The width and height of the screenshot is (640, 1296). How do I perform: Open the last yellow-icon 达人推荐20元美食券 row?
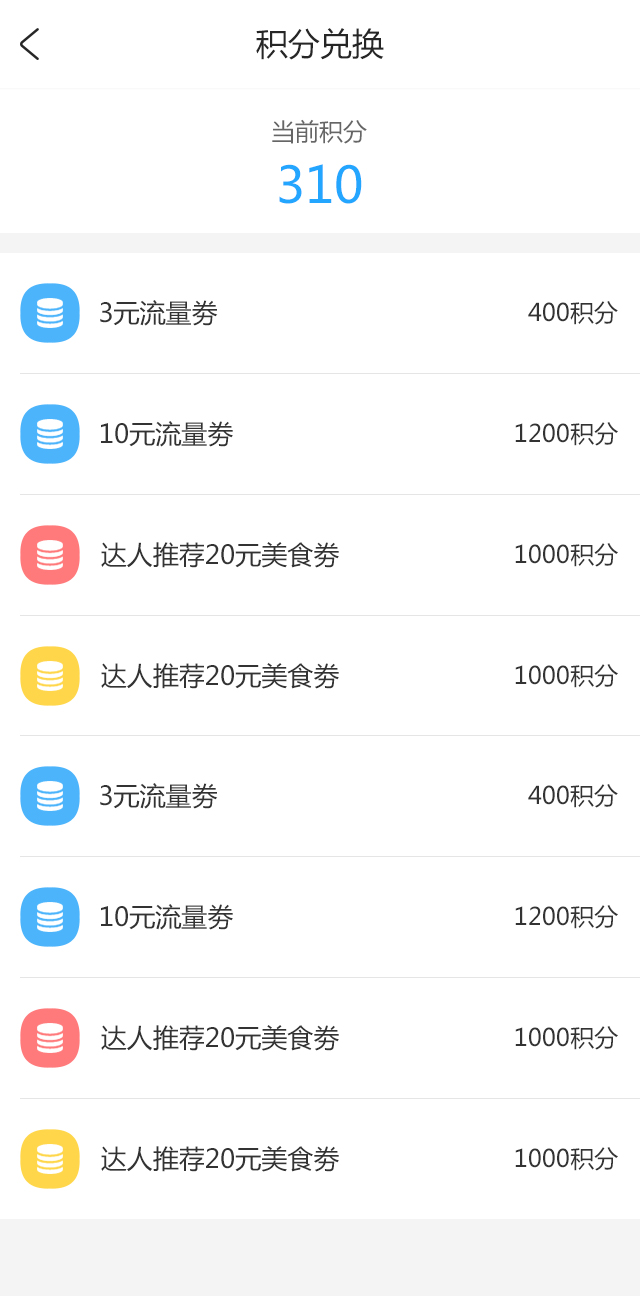(x=320, y=1159)
